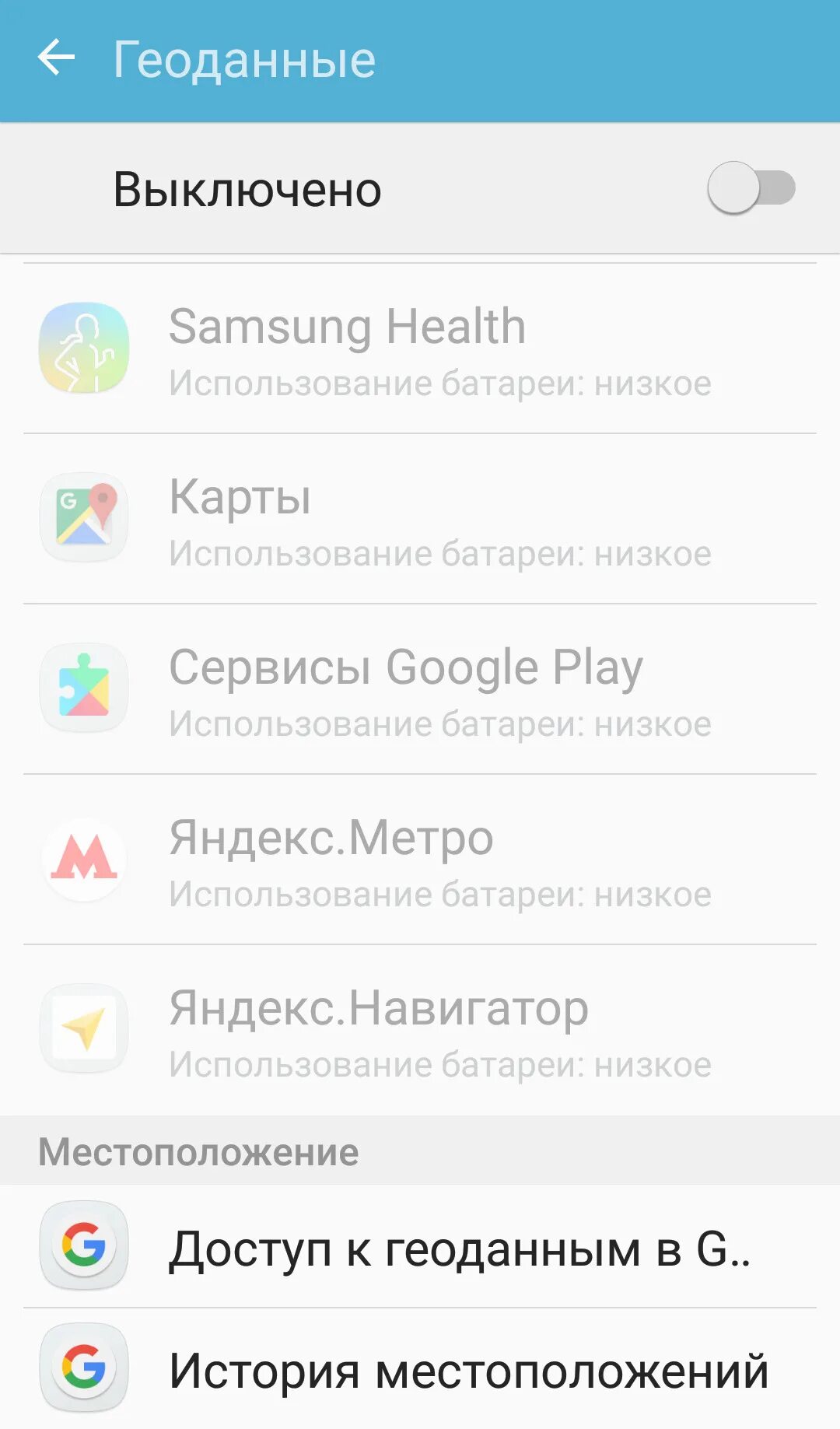Go back from the Геоданные screen

tap(56, 58)
